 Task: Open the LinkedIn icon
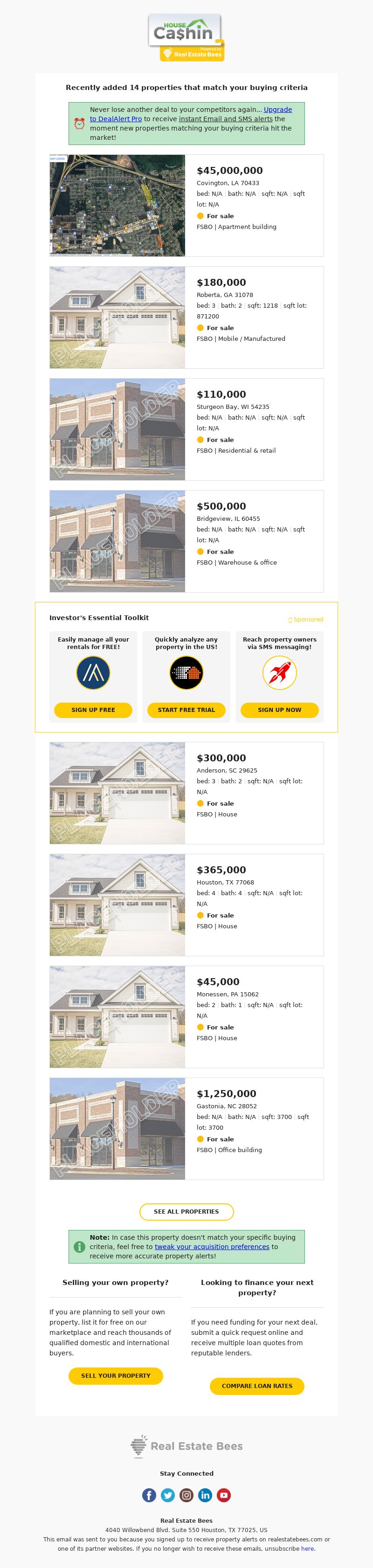pos(205,1495)
